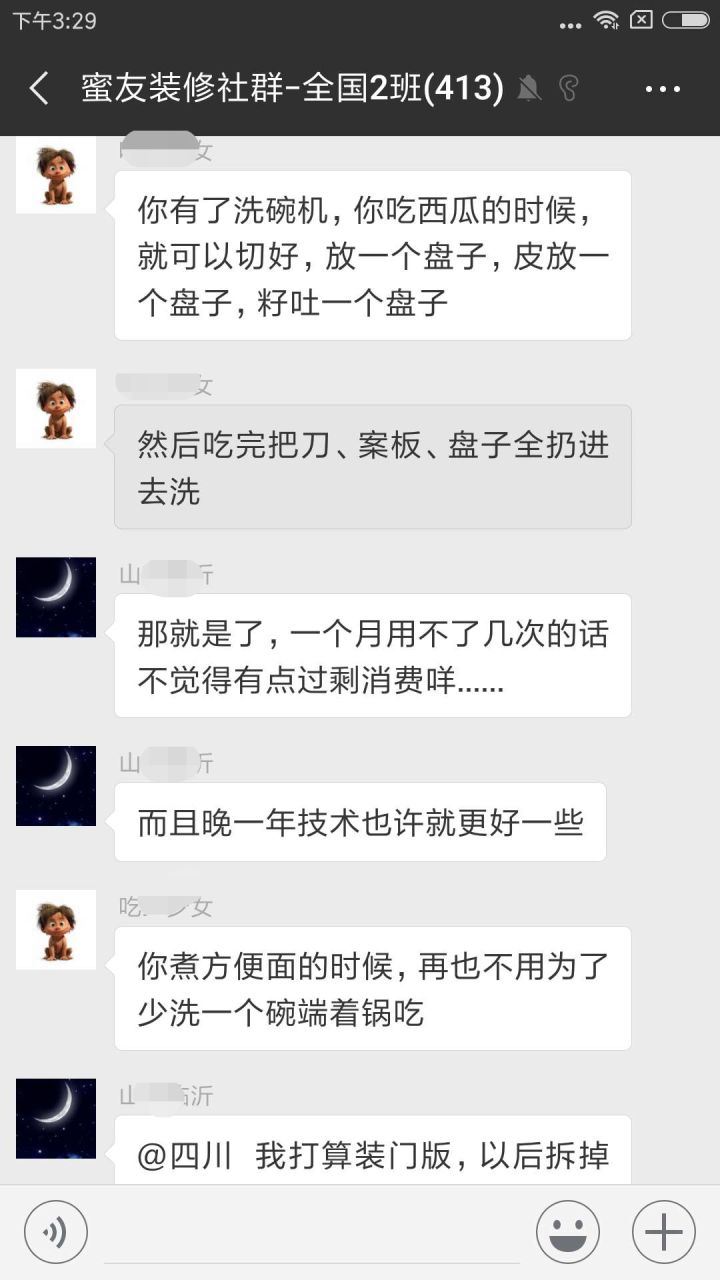Open moon avatar beside "而且晚一年技术" message
The image size is (720, 1280).
pyautogui.click(x=56, y=786)
